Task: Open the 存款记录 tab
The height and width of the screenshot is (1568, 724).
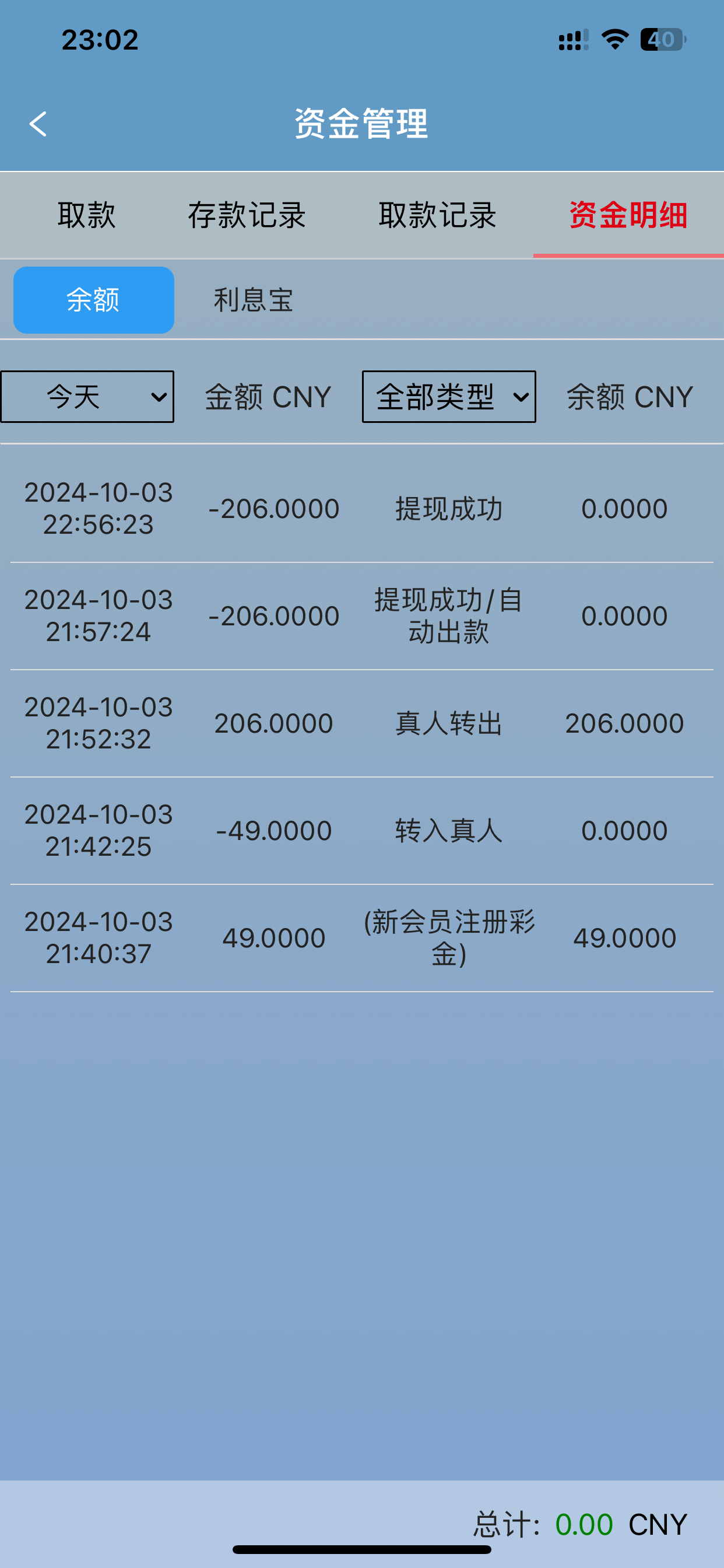Action: tap(247, 215)
